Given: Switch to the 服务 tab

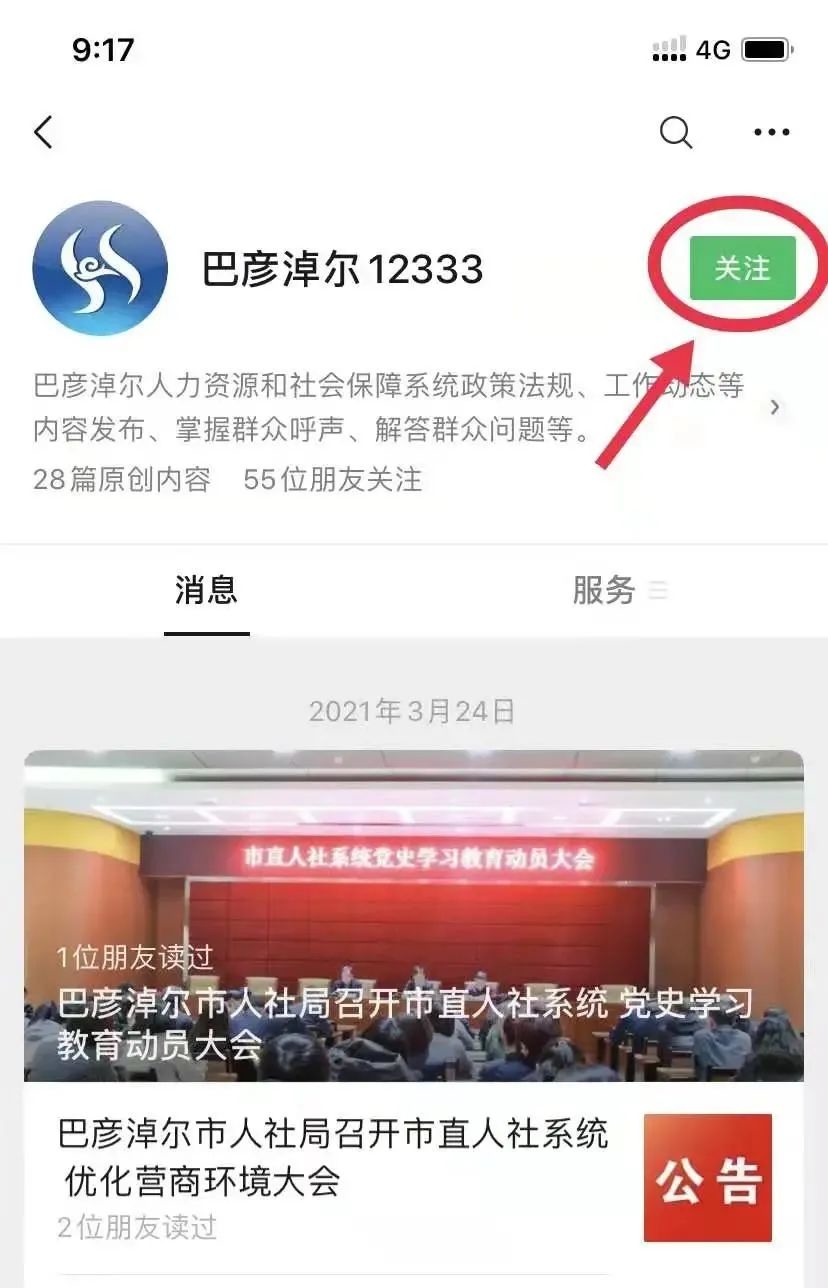Looking at the screenshot, I should (x=605, y=591).
